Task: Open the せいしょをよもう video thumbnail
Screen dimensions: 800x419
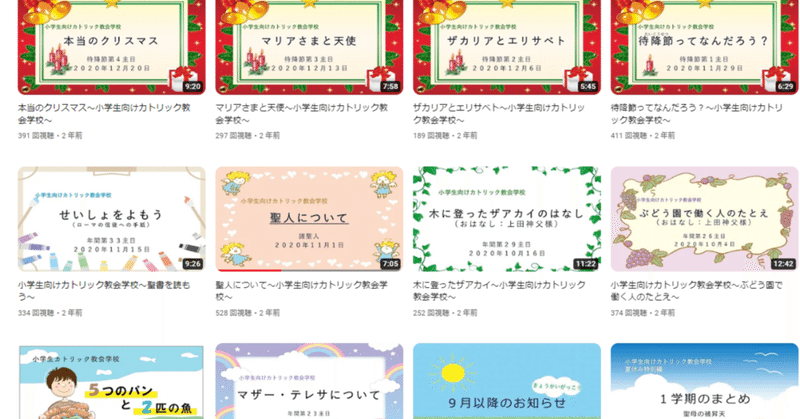Action: pyautogui.click(x=111, y=219)
